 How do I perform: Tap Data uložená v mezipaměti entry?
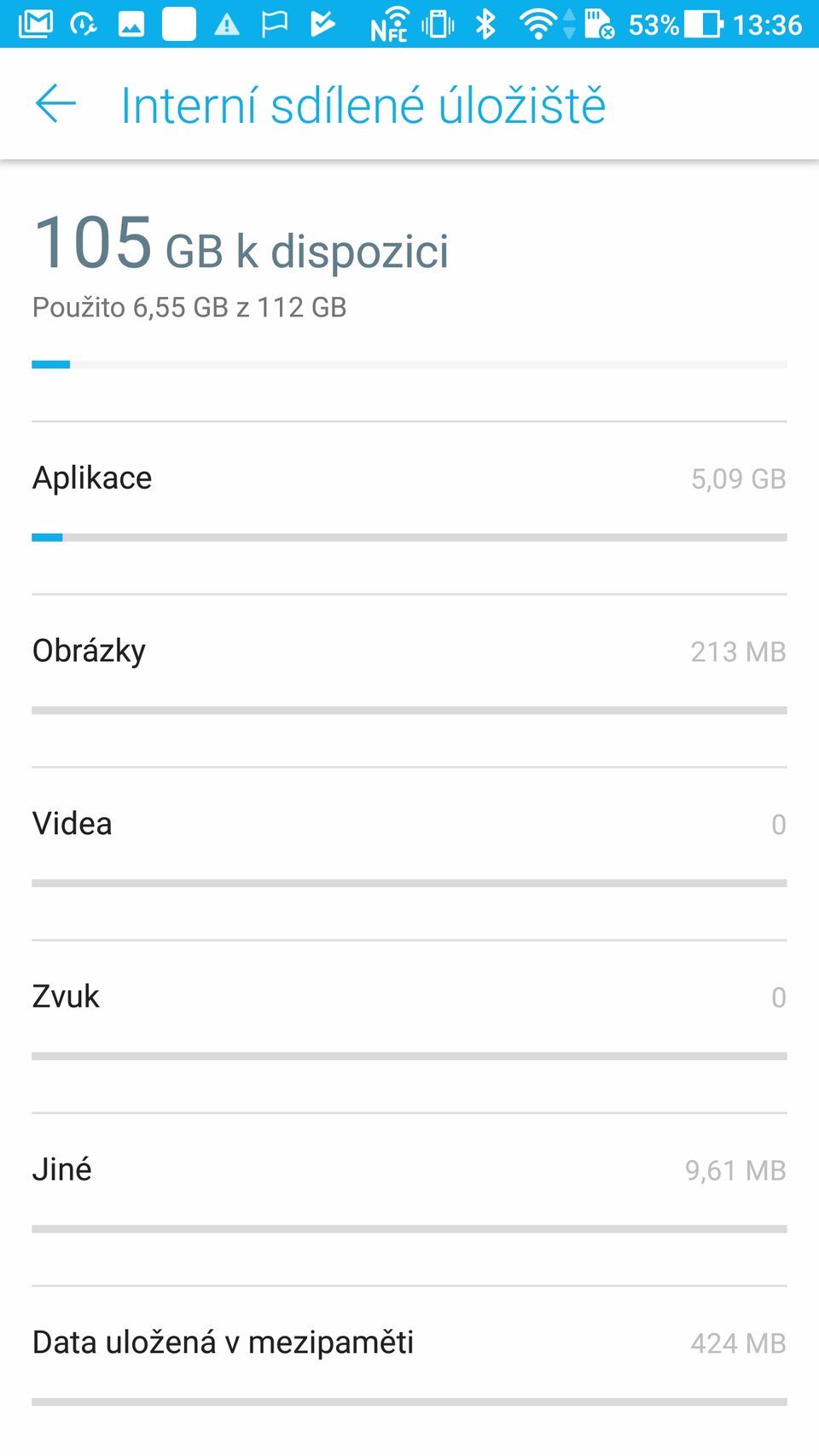pyautogui.click(x=409, y=1342)
